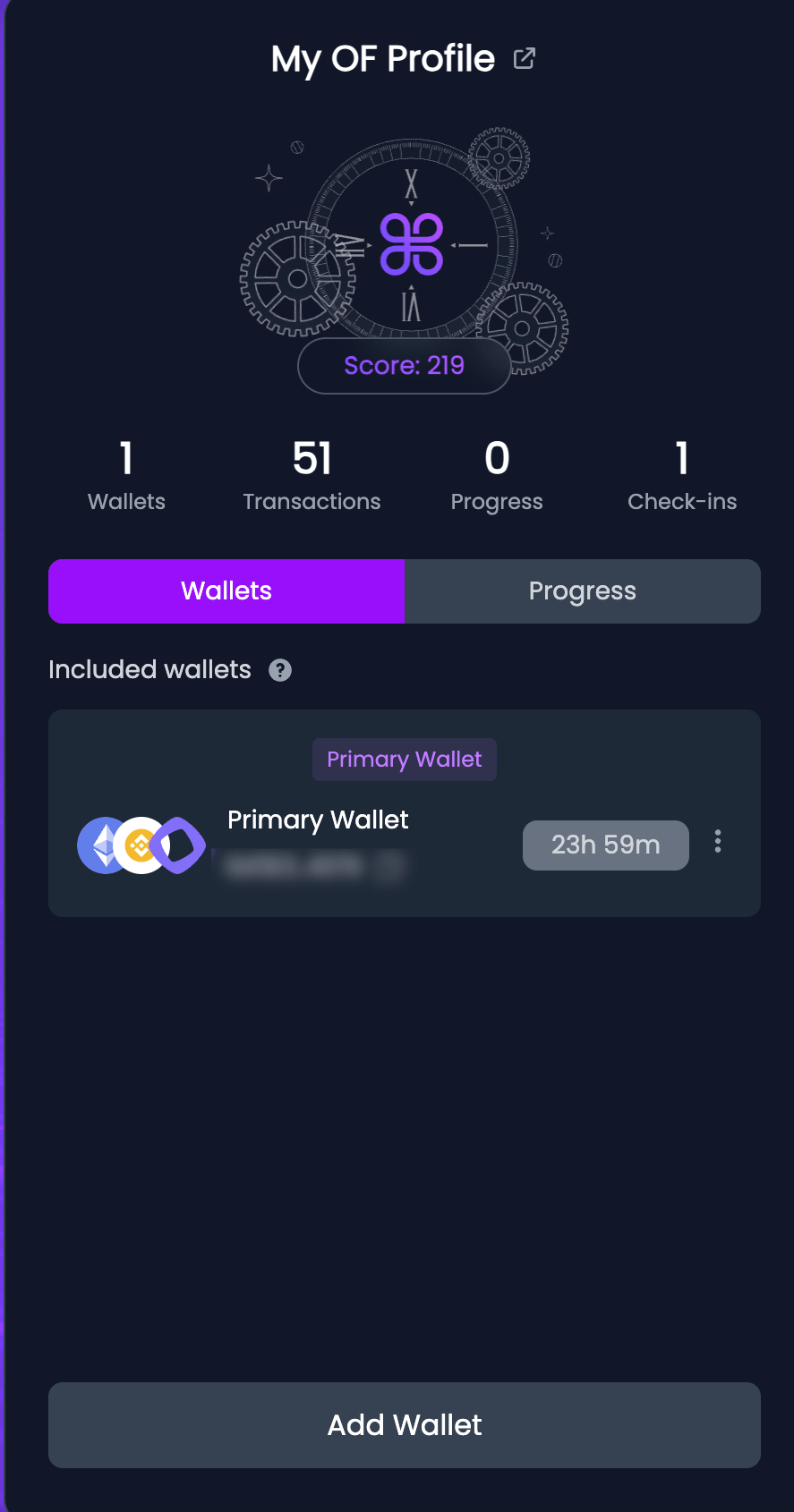The width and height of the screenshot is (794, 1512).
Task: Tap the 23h 59m timer button
Action: tap(605, 845)
